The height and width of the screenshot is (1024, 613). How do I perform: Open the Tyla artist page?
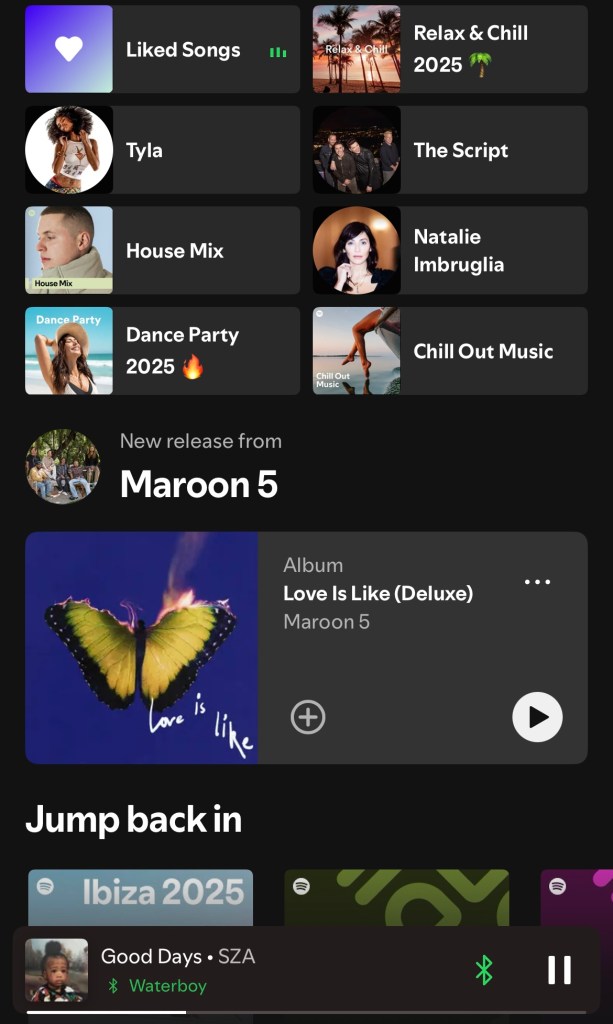(x=162, y=150)
